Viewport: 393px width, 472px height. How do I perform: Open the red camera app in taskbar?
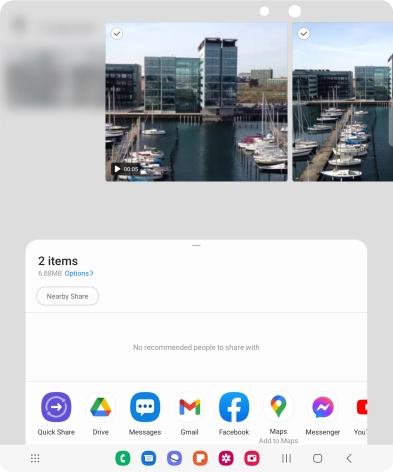point(252,458)
